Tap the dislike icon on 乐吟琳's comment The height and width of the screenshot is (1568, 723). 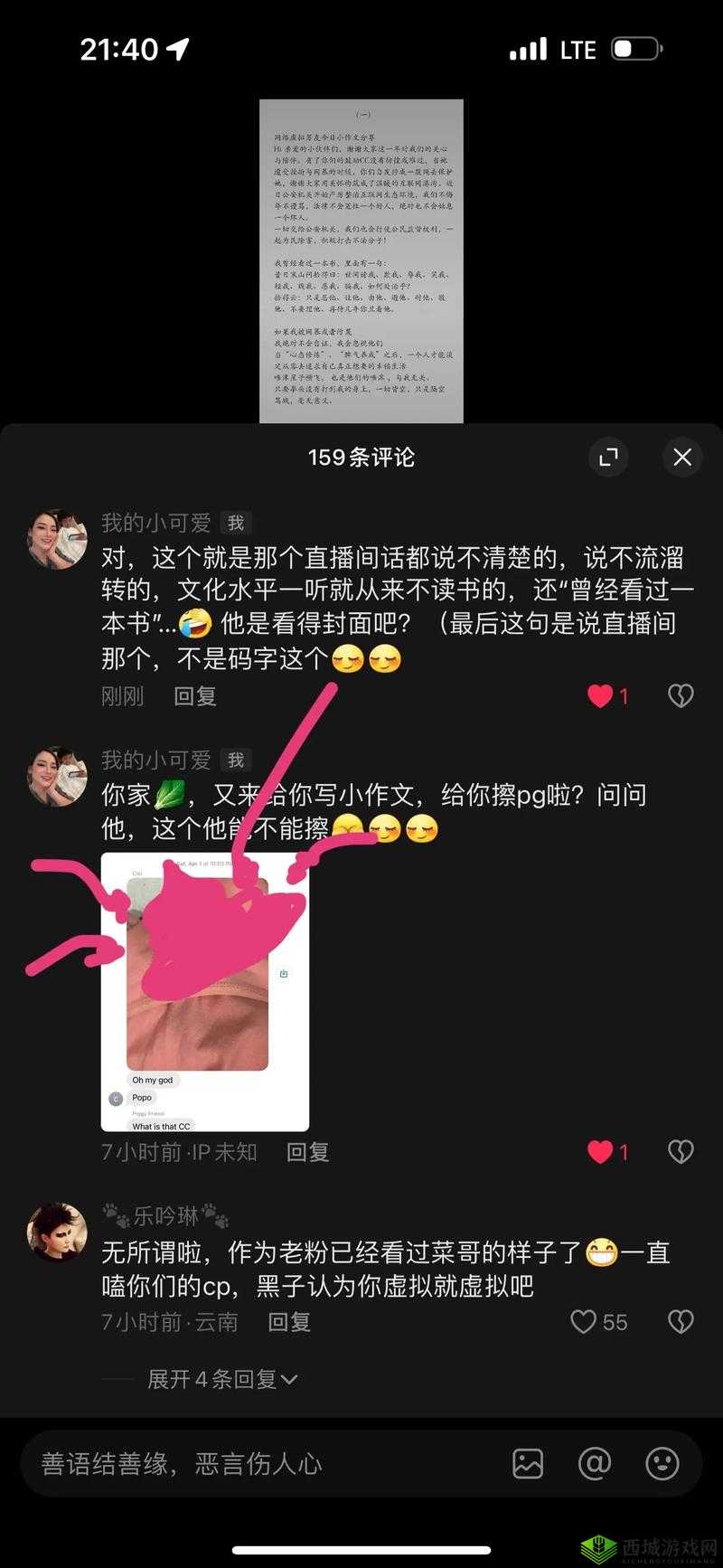coord(680,1322)
